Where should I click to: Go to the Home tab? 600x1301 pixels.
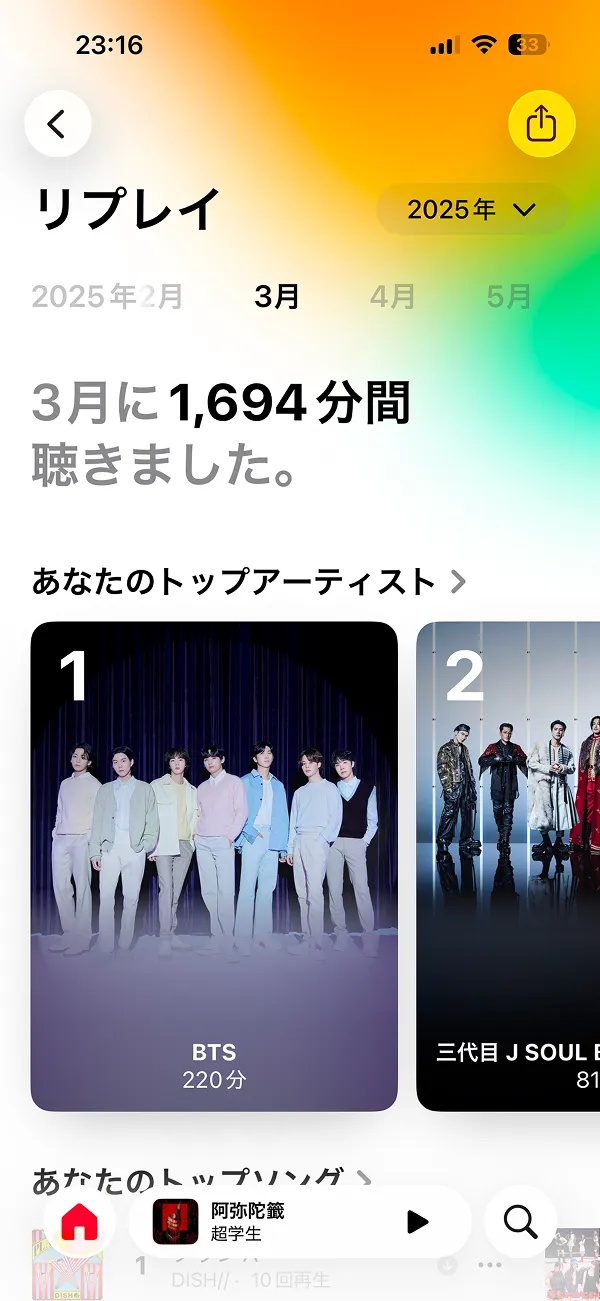79,1221
